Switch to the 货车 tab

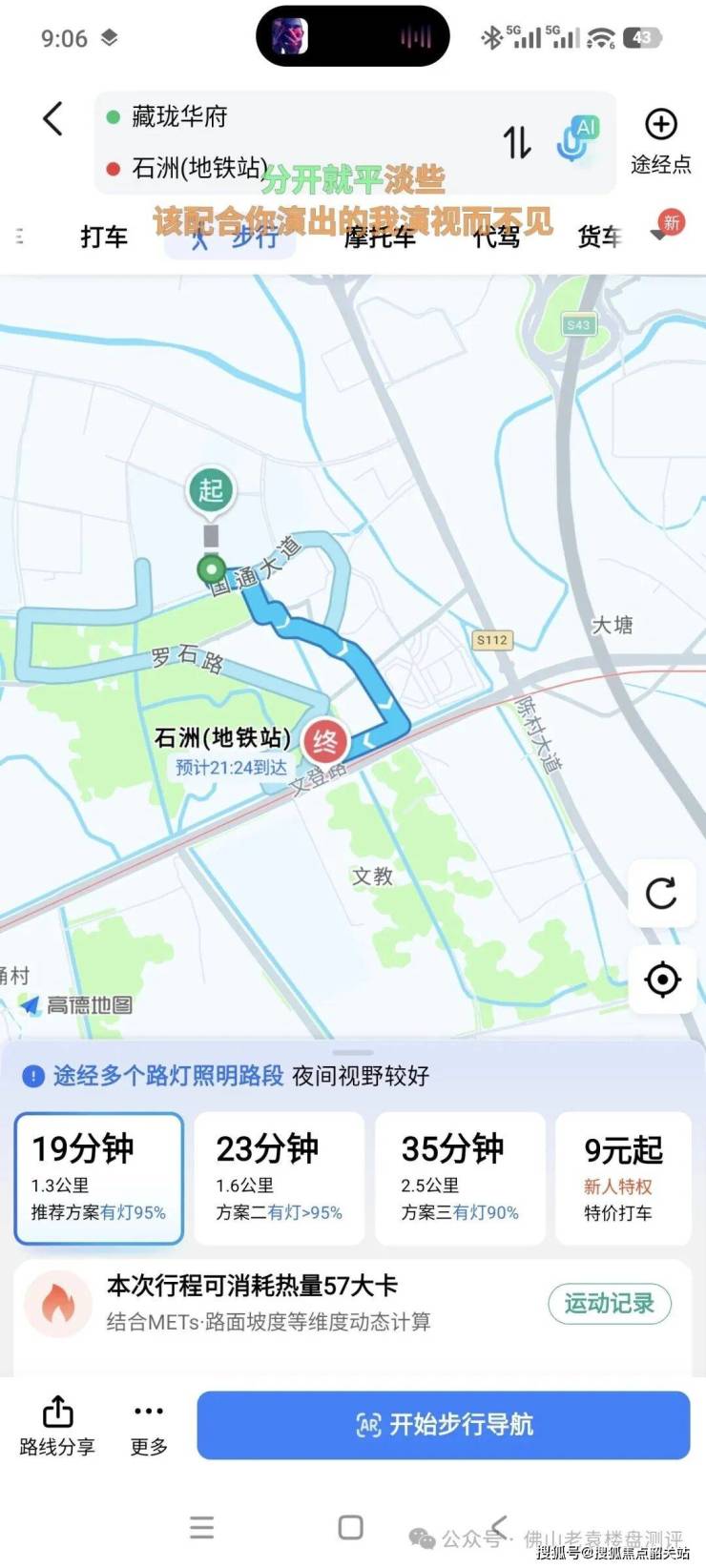[599, 237]
